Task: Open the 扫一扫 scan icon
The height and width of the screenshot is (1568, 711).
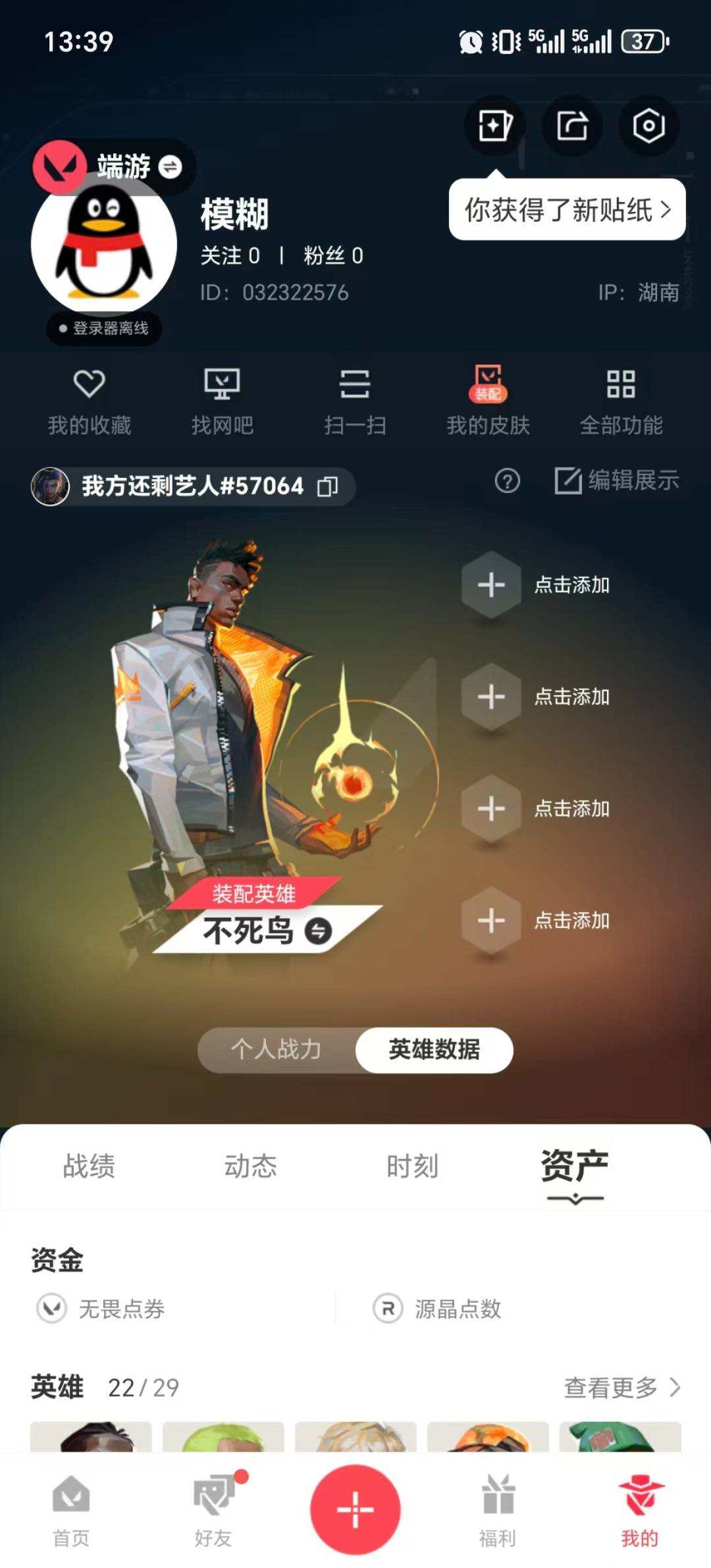Action: [x=355, y=387]
